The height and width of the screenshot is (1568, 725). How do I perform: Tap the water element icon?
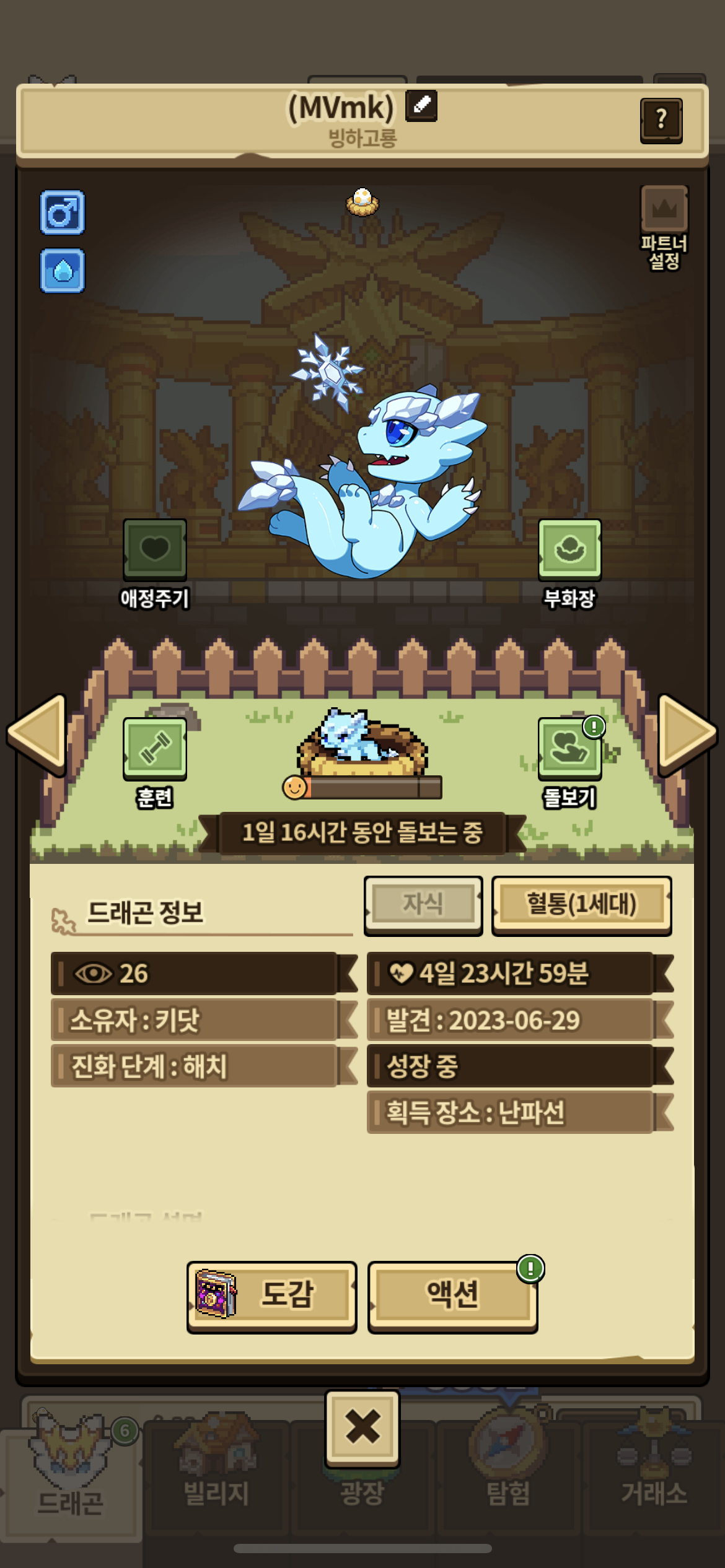[x=63, y=271]
